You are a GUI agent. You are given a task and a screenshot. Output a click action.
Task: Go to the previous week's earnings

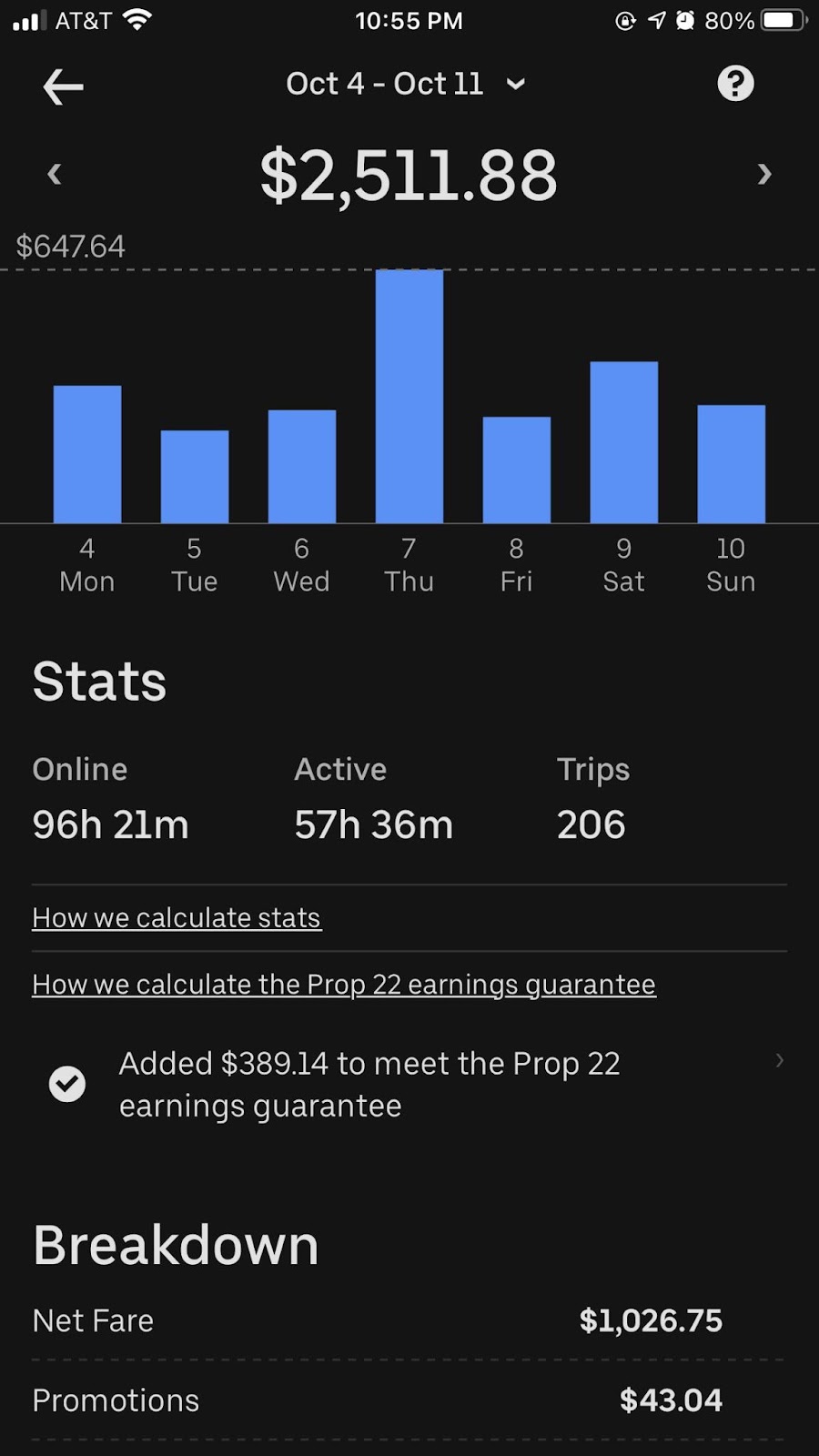pos(55,173)
